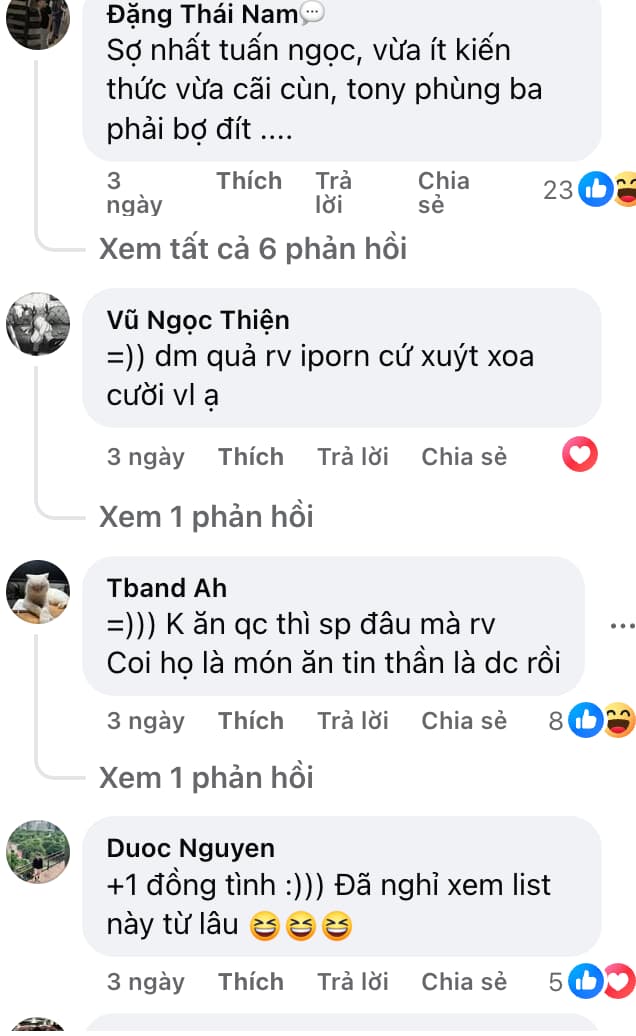Image resolution: width=636 pixels, height=1036 pixels.
Task: Reply to Tband Ah's comment
Action: click(353, 721)
